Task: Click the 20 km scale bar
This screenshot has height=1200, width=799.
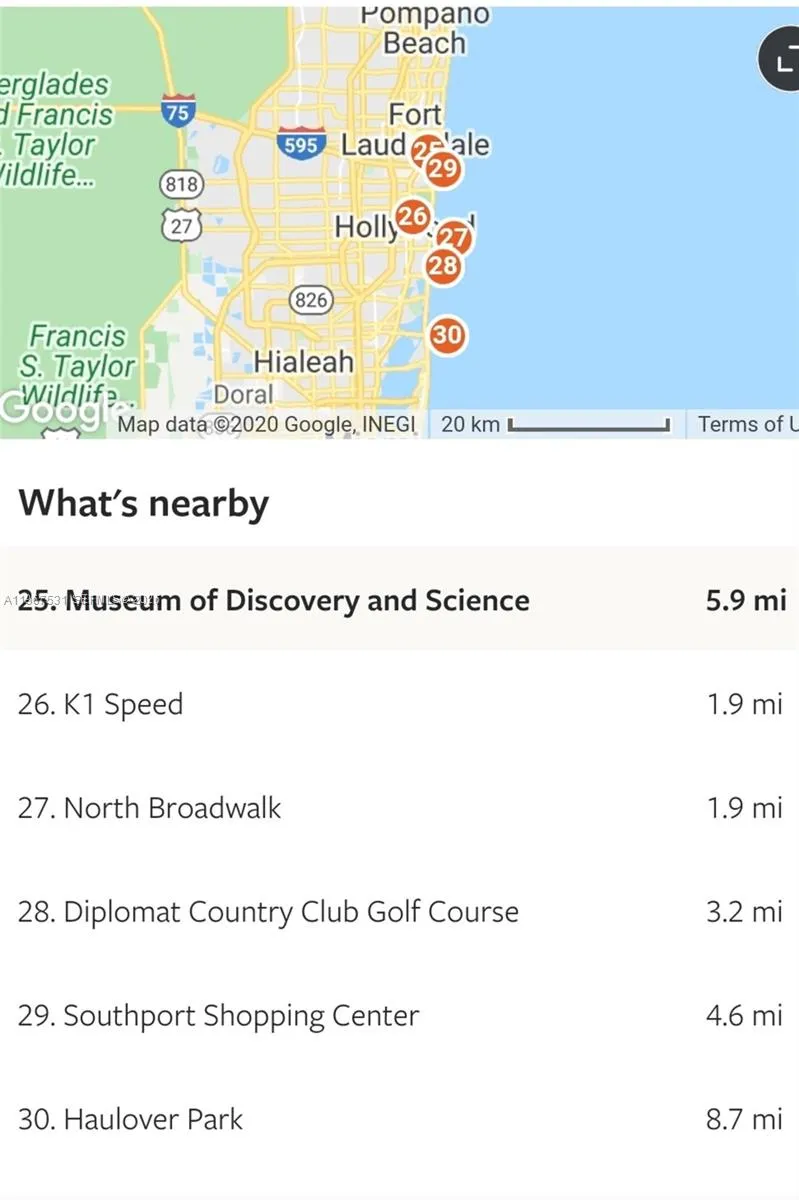Action: (555, 424)
